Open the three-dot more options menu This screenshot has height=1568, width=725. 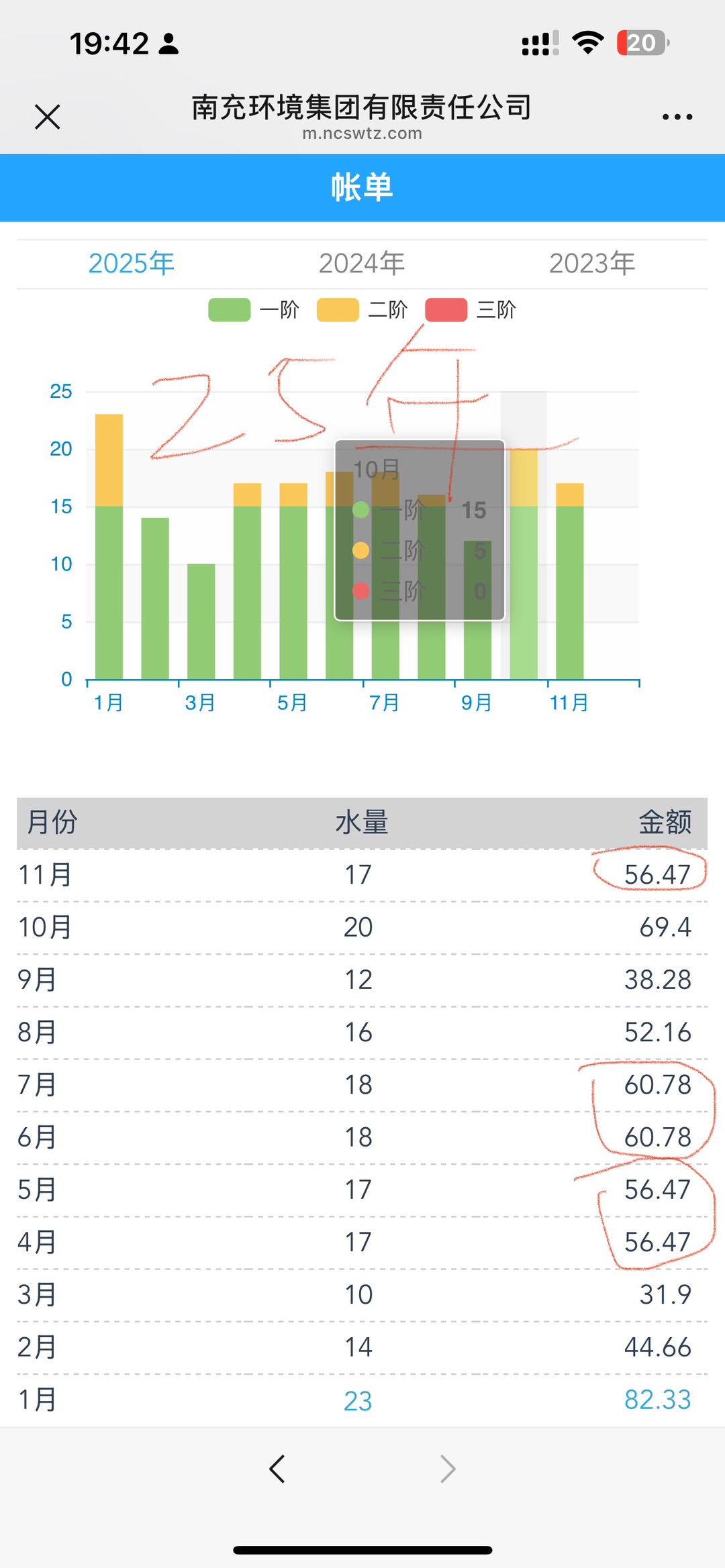[x=677, y=117]
